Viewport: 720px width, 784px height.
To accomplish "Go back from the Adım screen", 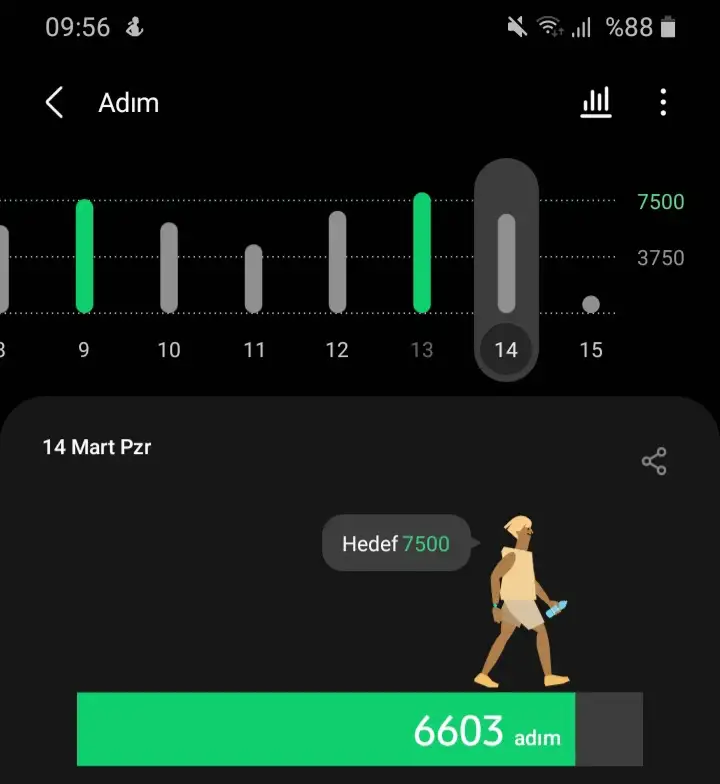I will [55, 103].
